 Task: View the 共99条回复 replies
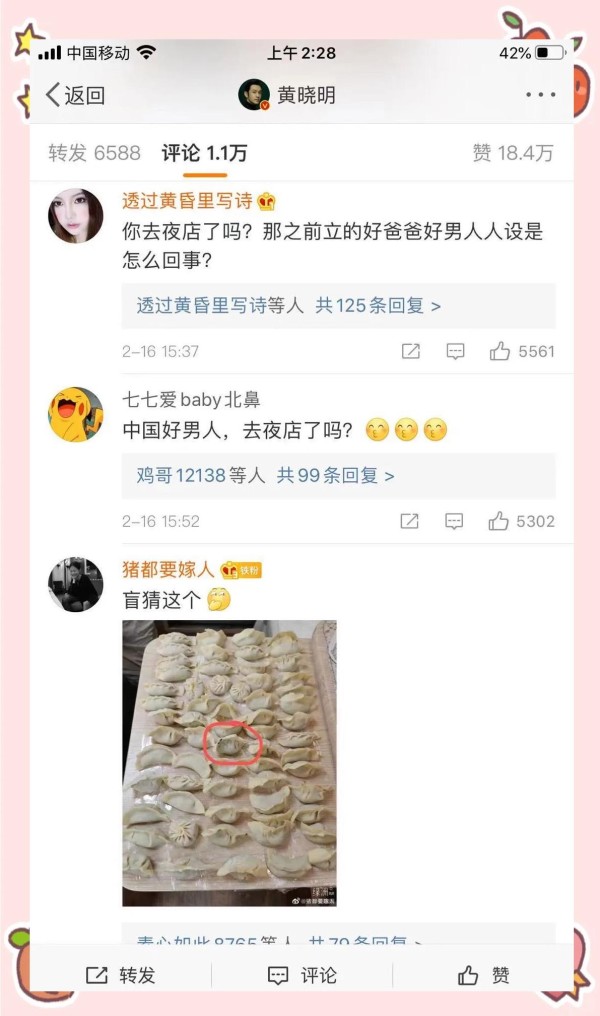[335, 476]
